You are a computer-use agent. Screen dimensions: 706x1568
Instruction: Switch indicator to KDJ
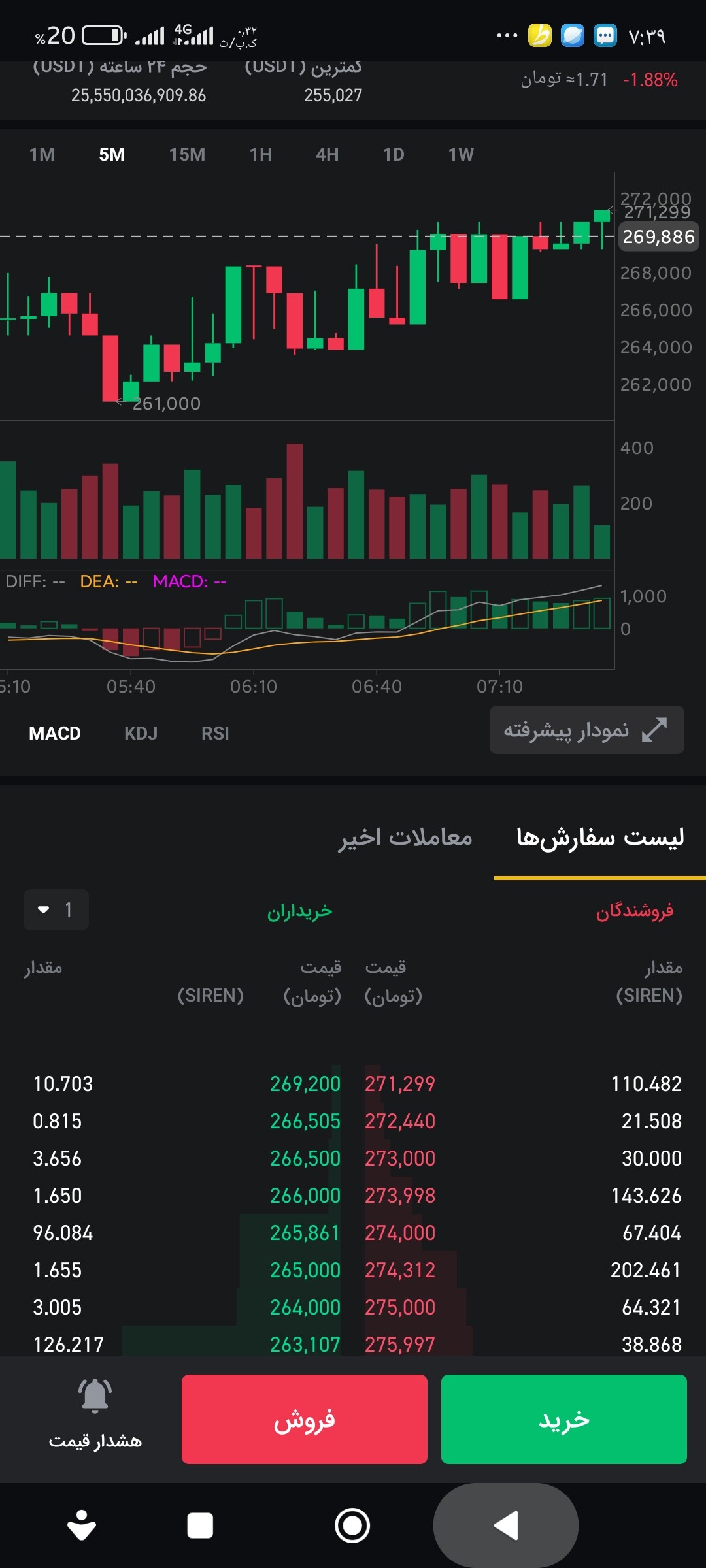coord(141,733)
